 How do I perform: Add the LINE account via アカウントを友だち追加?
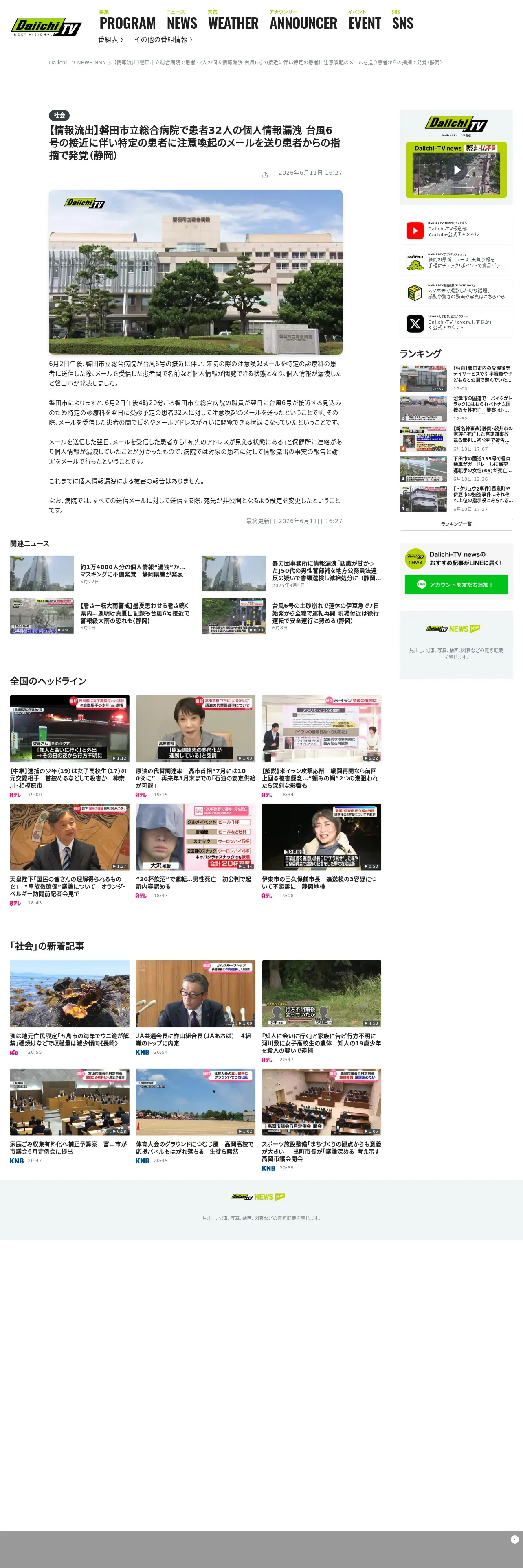tap(456, 585)
